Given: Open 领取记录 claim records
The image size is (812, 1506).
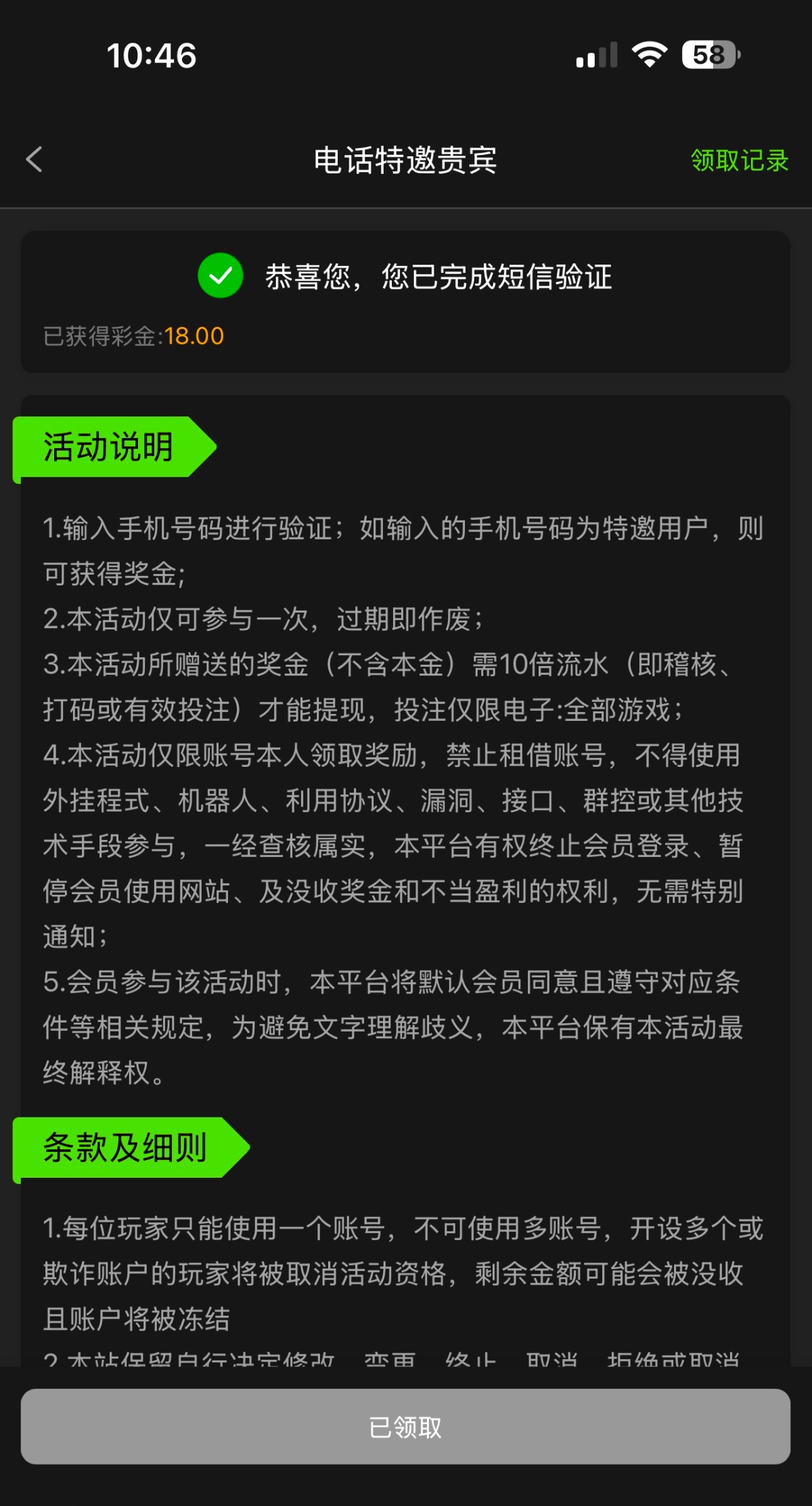Looking at the screenshot, I should pos(739,160).
